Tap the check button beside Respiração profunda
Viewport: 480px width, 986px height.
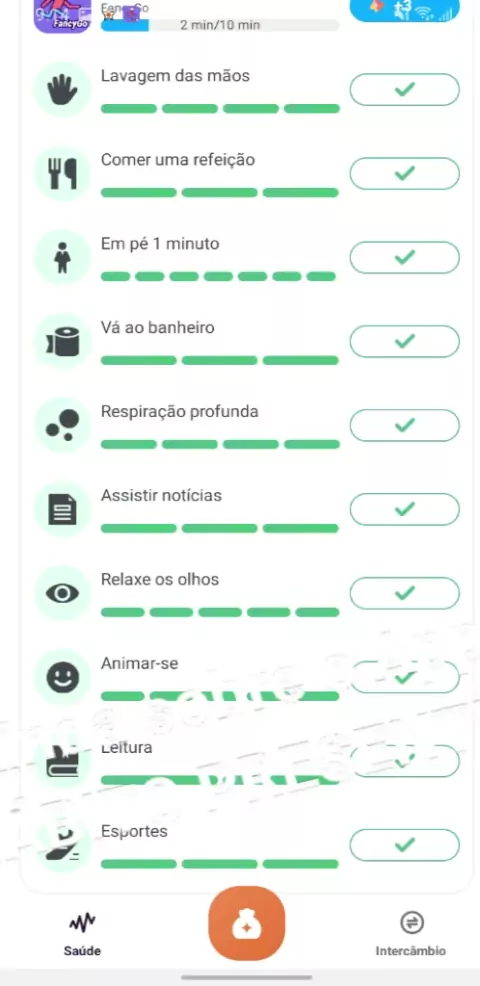(405, 425)
